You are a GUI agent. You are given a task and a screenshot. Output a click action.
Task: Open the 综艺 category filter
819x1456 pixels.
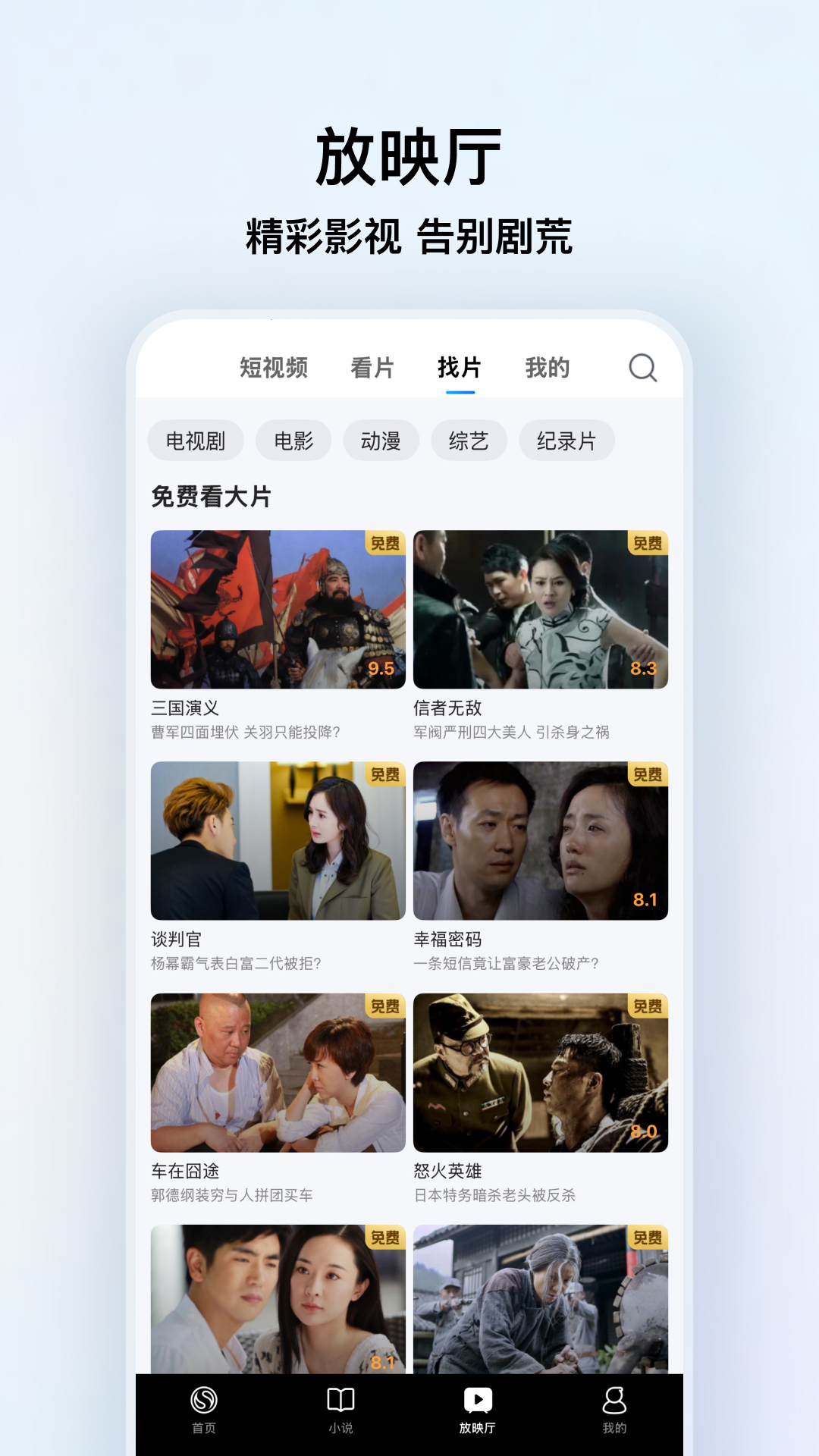click(x=468, y=440)
